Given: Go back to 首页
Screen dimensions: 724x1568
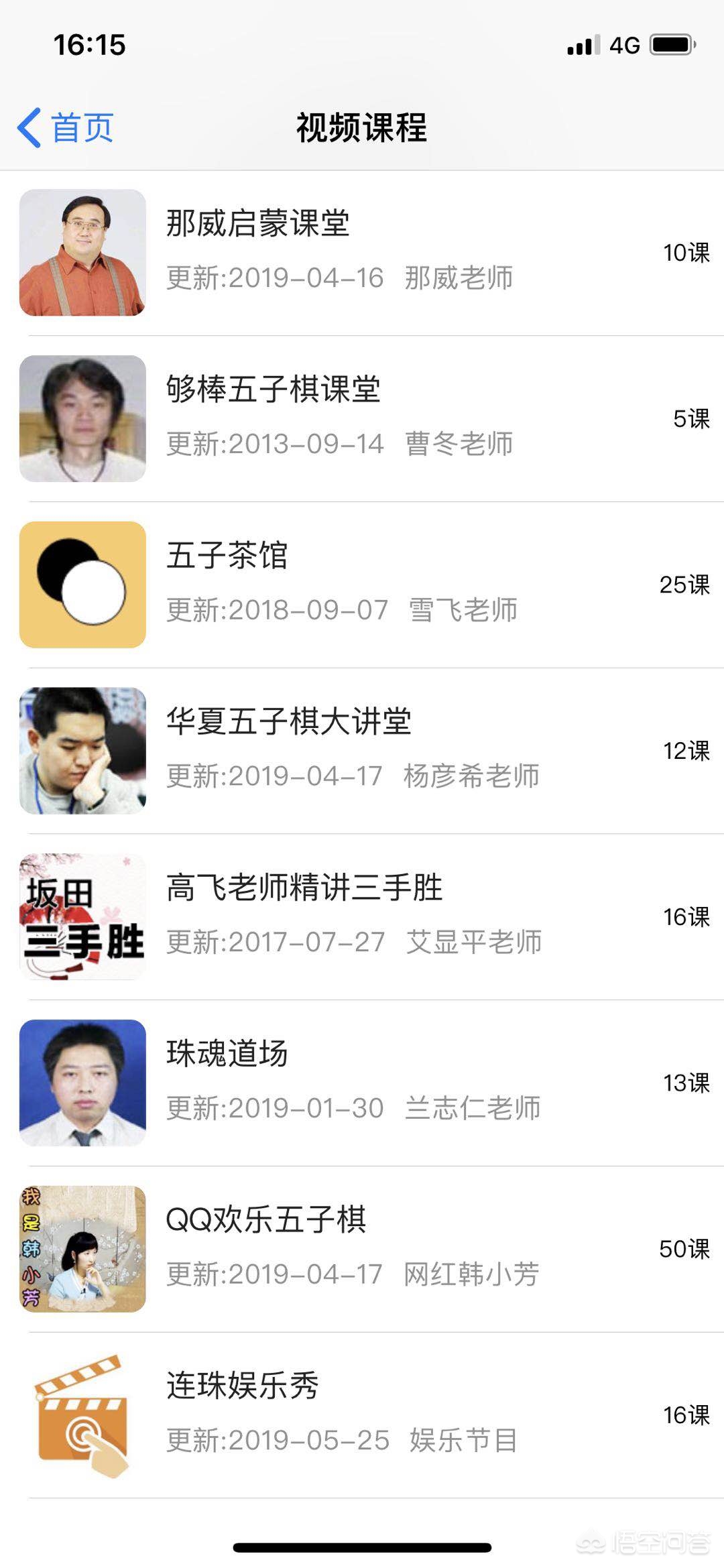Looking at the screenshot, I should [x=66, y=127].
